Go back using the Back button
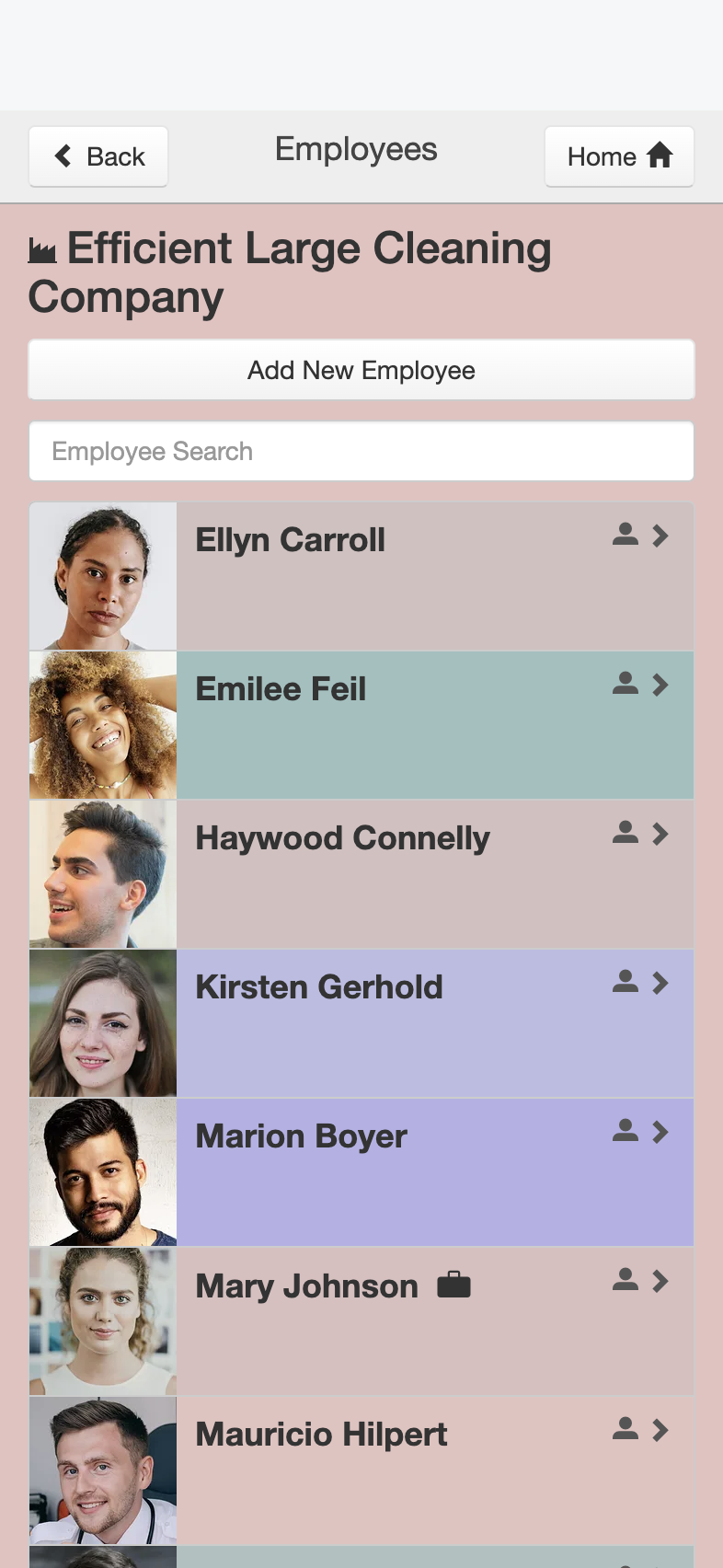Screen dimensions: 723x1568 coord(98,156)
